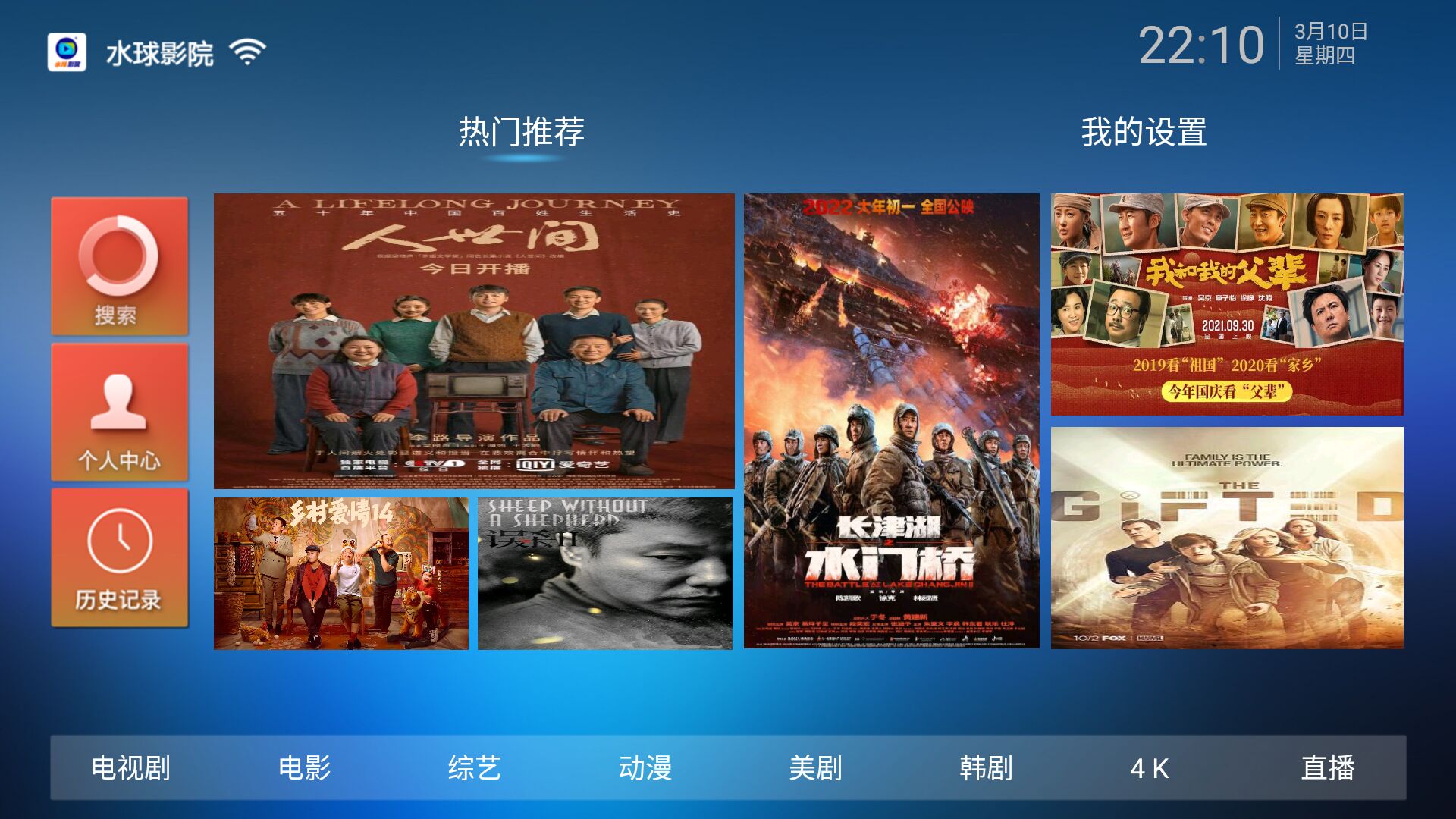Open the 乡村爱情14 poster
Viewport: 1456px width, 819px height.
[x=340, y=573]
